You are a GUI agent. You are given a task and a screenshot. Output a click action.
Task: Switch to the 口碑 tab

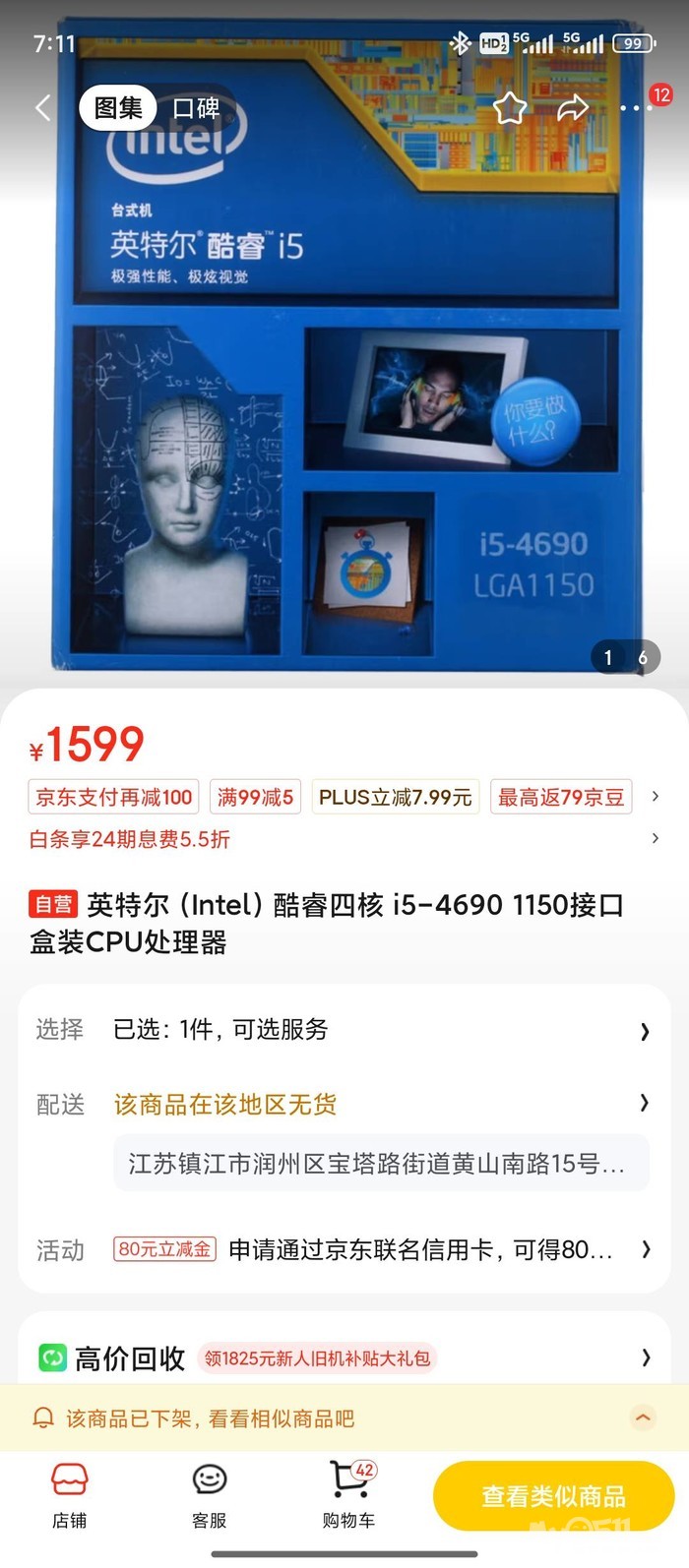pyautogui.click(x=196, y=108)
